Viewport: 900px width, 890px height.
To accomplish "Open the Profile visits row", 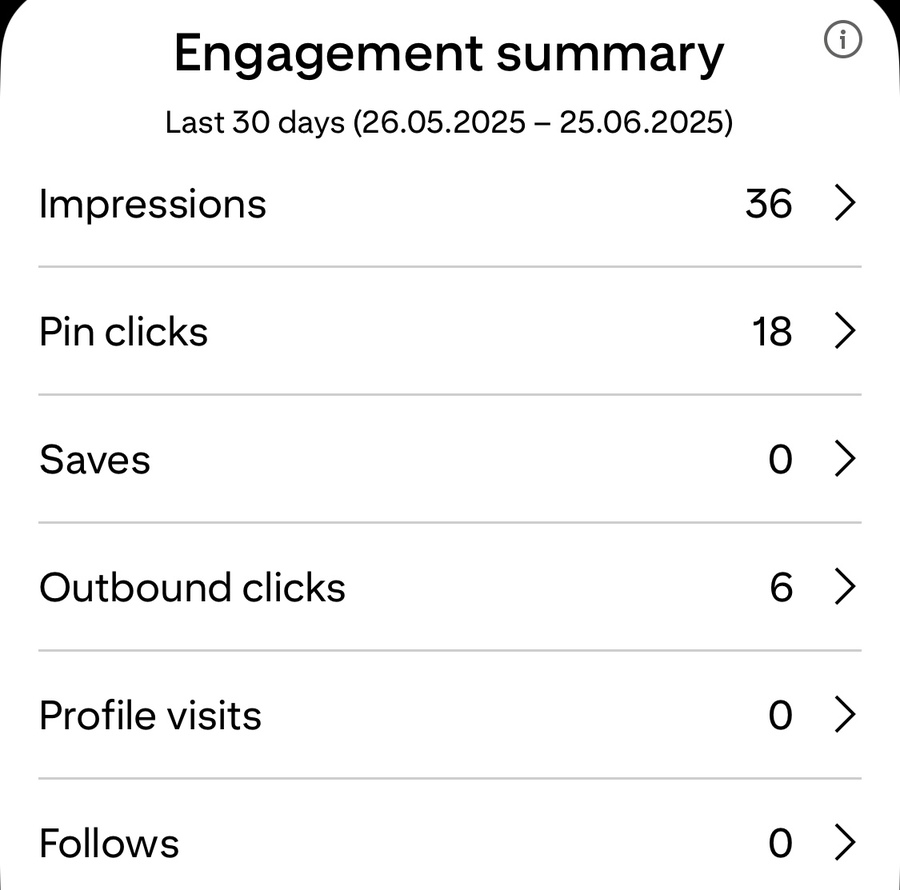I will [x=450, y=715].
